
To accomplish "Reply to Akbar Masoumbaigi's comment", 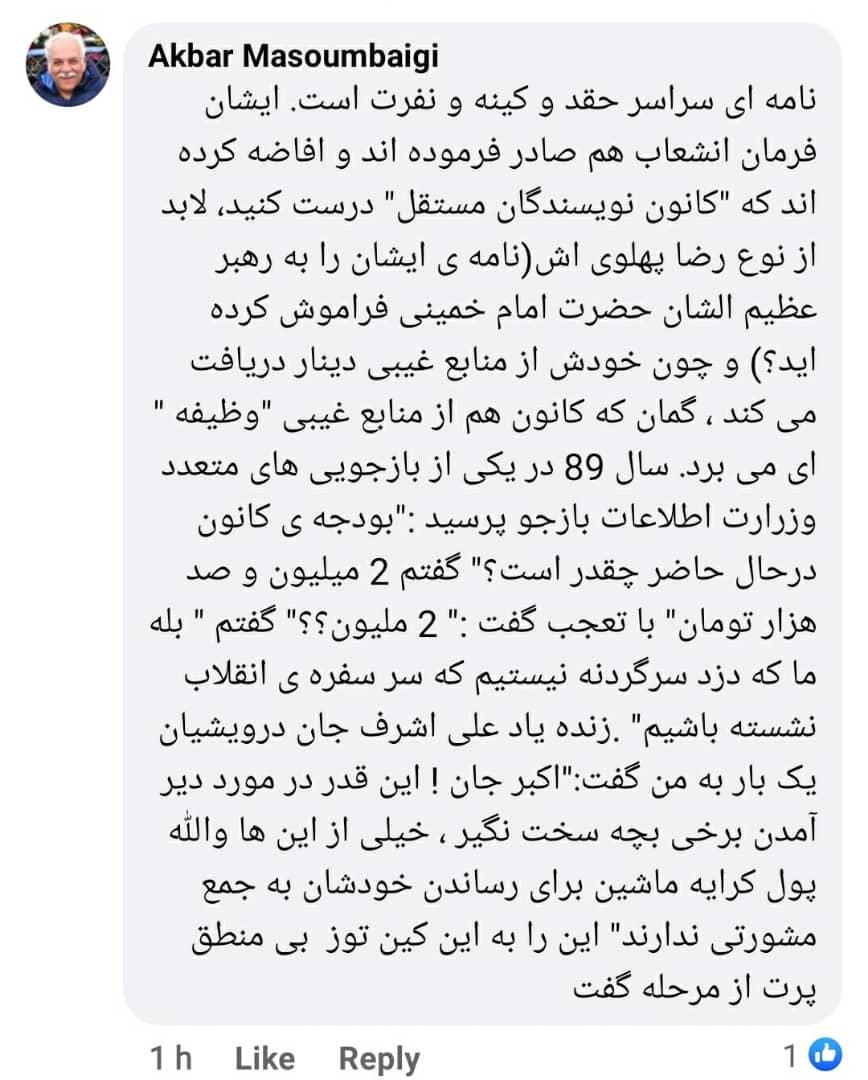I will point(379,1059).
